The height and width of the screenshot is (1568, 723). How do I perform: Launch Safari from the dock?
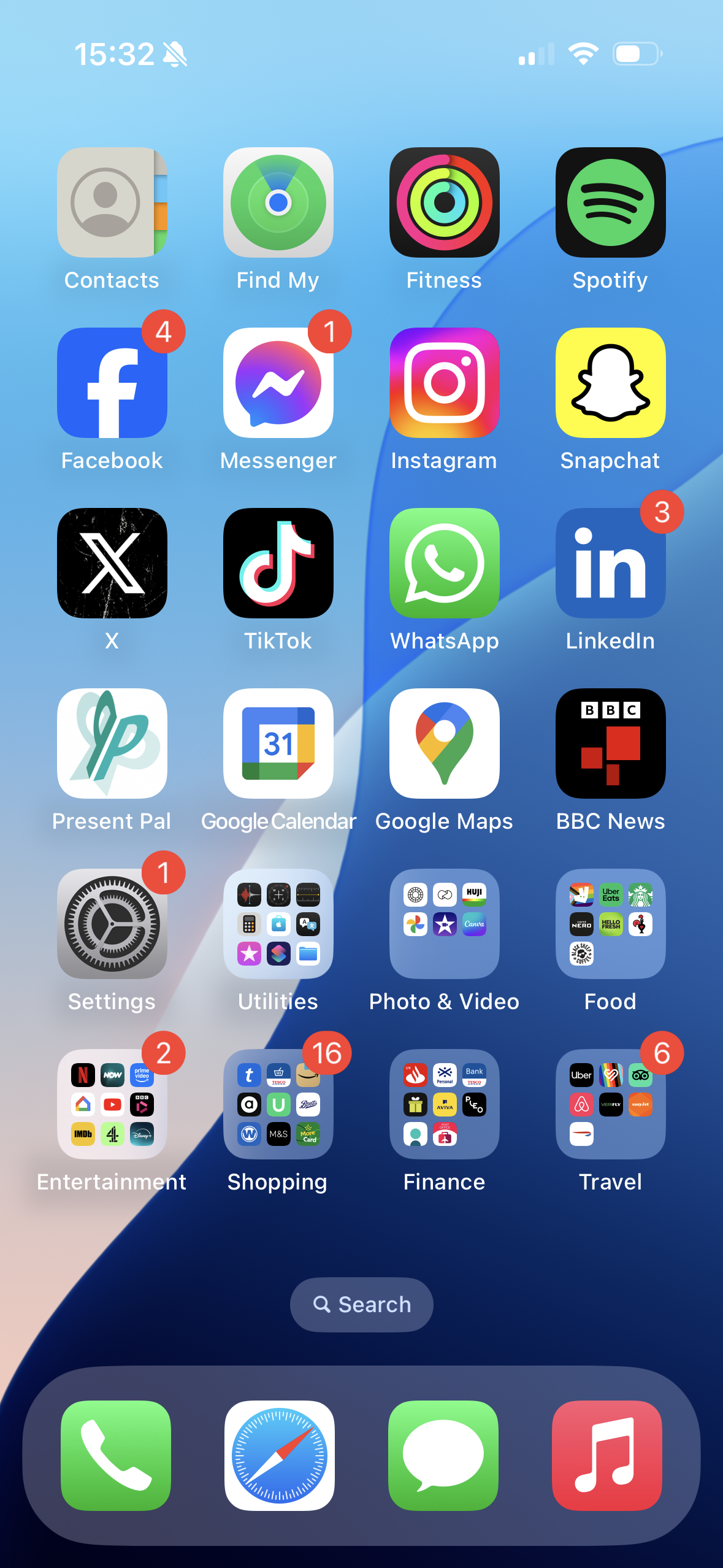click(280, 1455)
